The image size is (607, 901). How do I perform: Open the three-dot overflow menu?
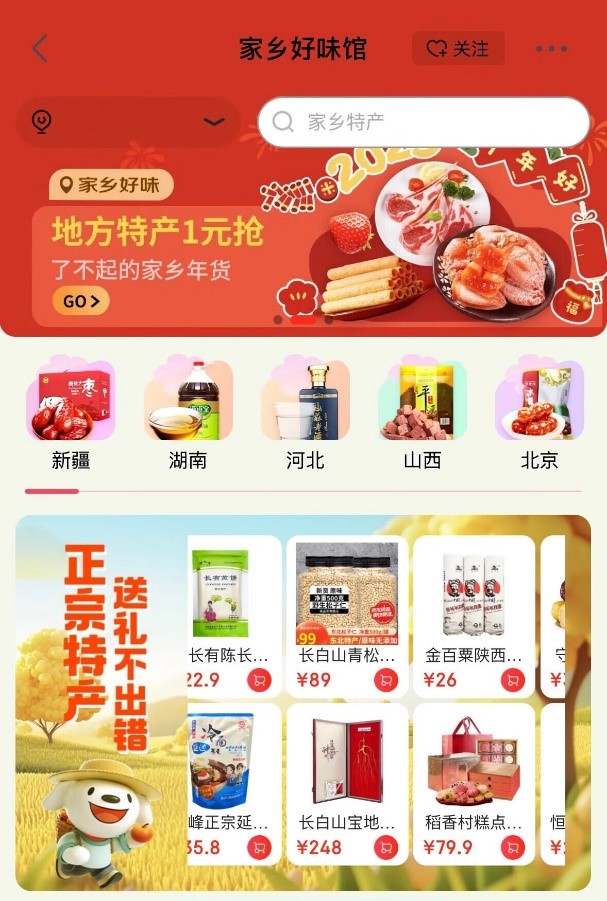(551, 48)
